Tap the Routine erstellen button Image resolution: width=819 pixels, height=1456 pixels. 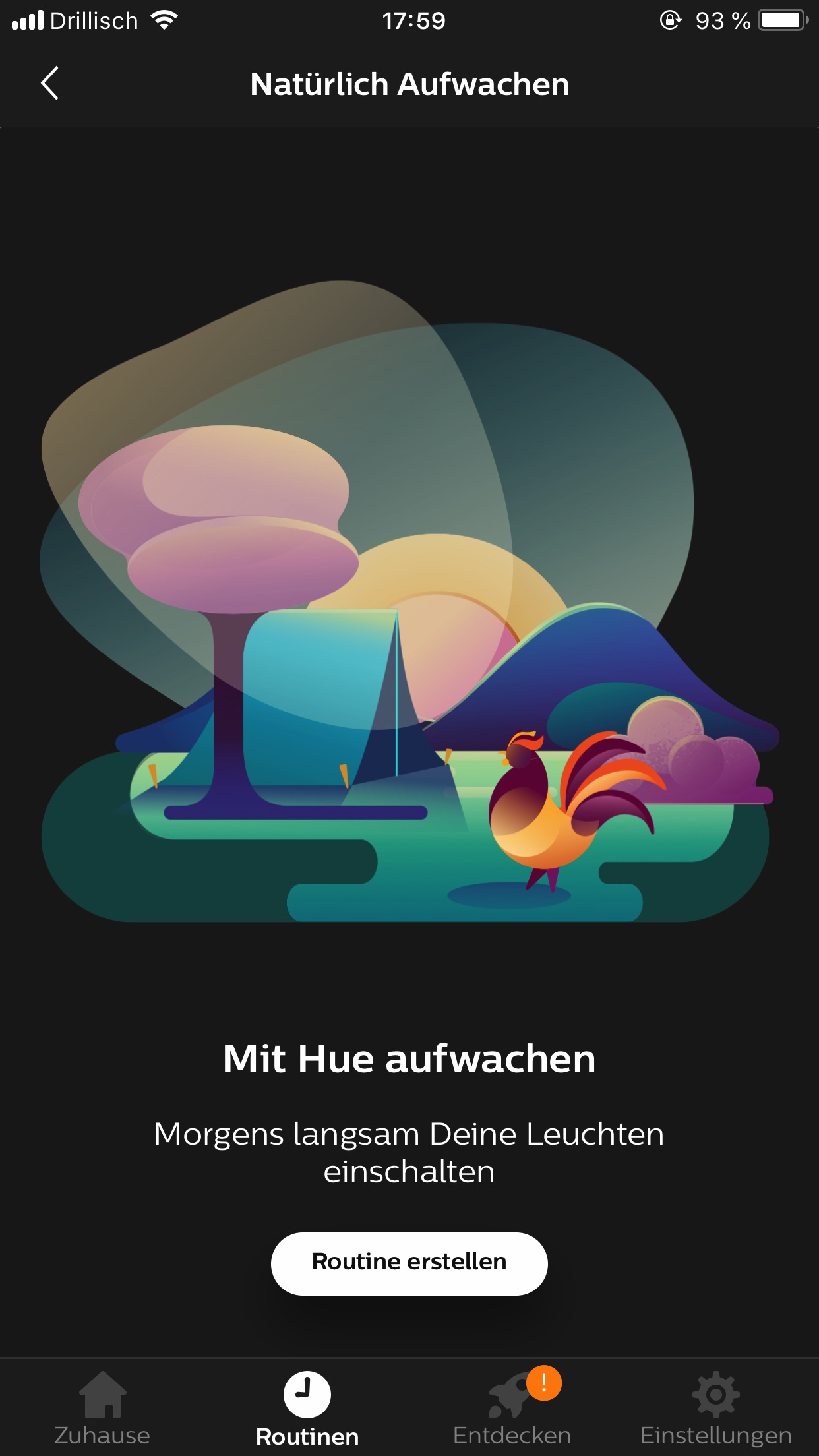(409, 1263)
